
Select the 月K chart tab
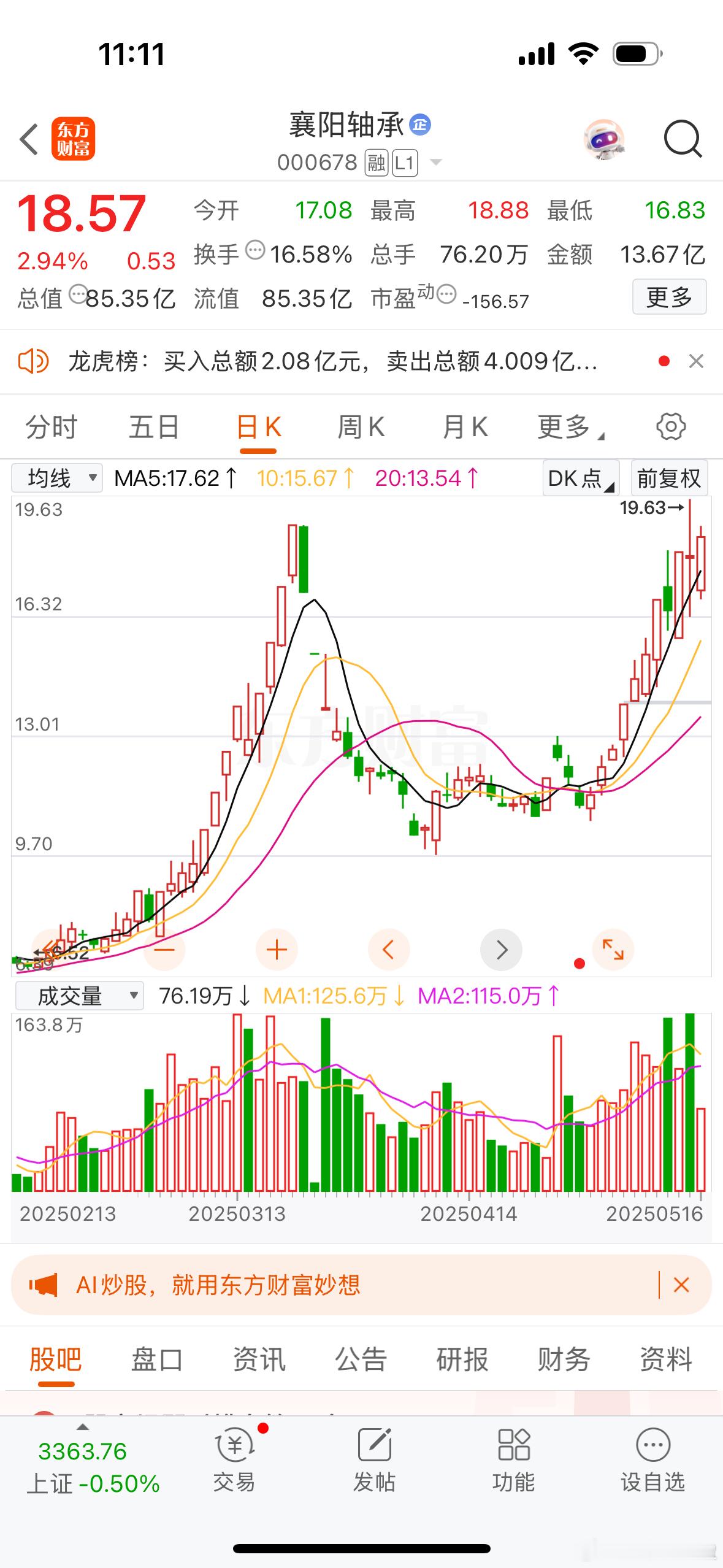click(465, 427)
